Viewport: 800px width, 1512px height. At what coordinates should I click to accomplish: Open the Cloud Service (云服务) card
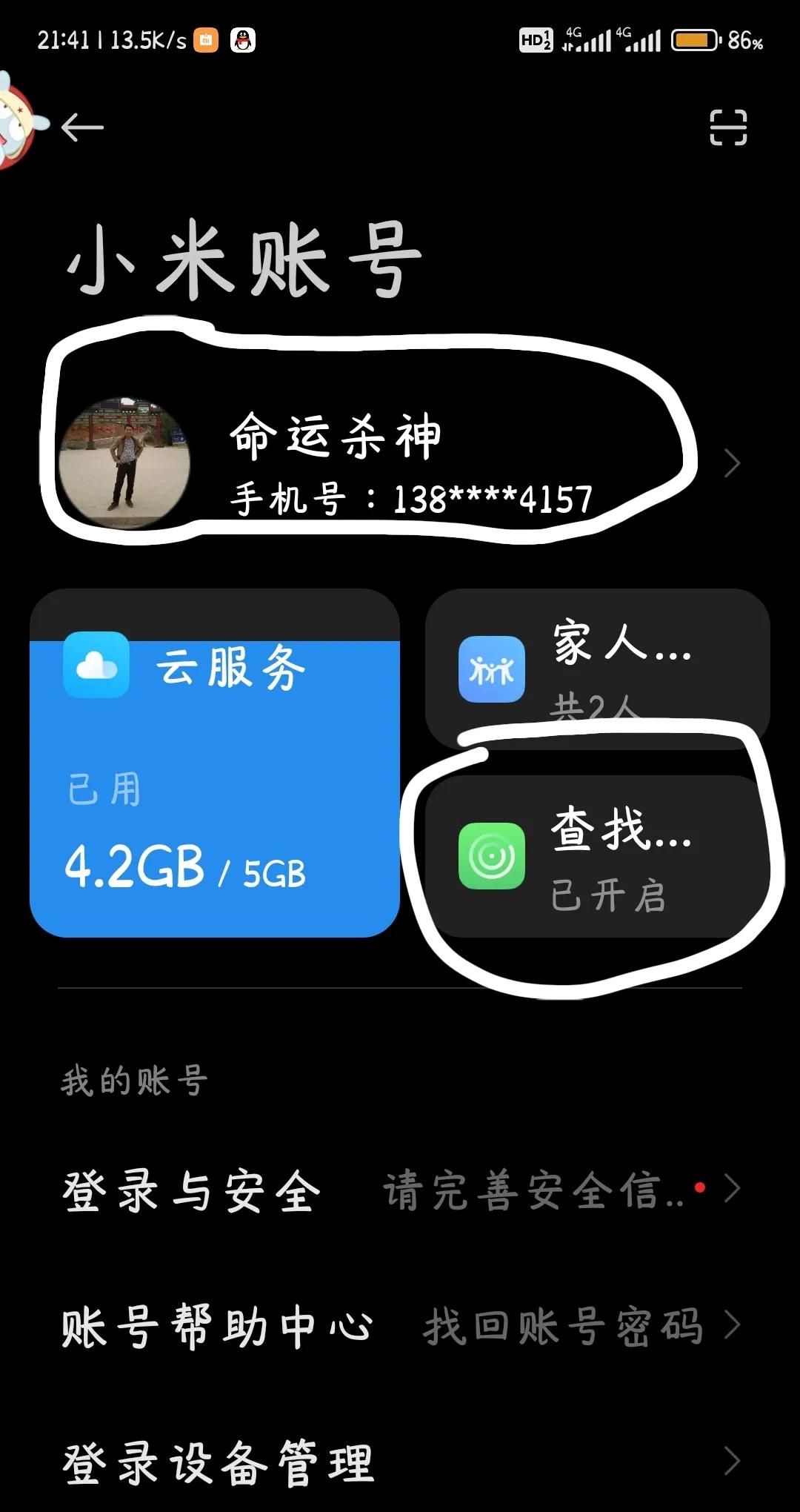coord(215,763)
